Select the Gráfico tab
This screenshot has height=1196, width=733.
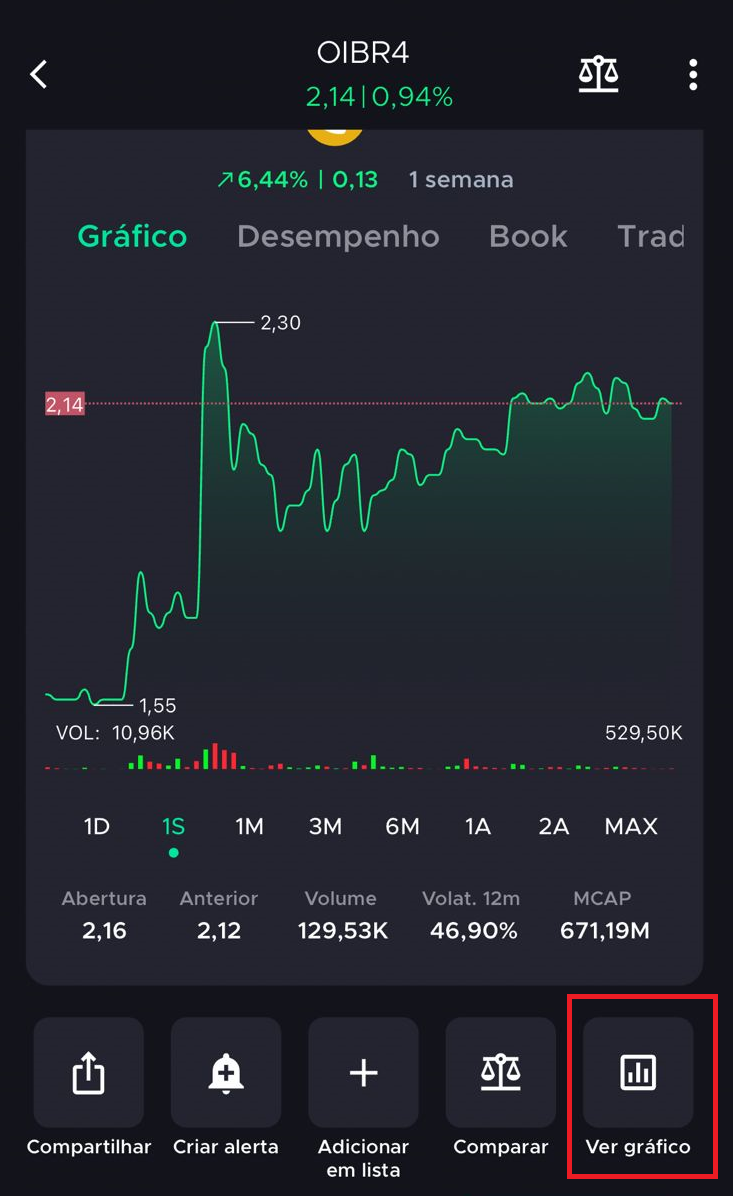point(132,237)
